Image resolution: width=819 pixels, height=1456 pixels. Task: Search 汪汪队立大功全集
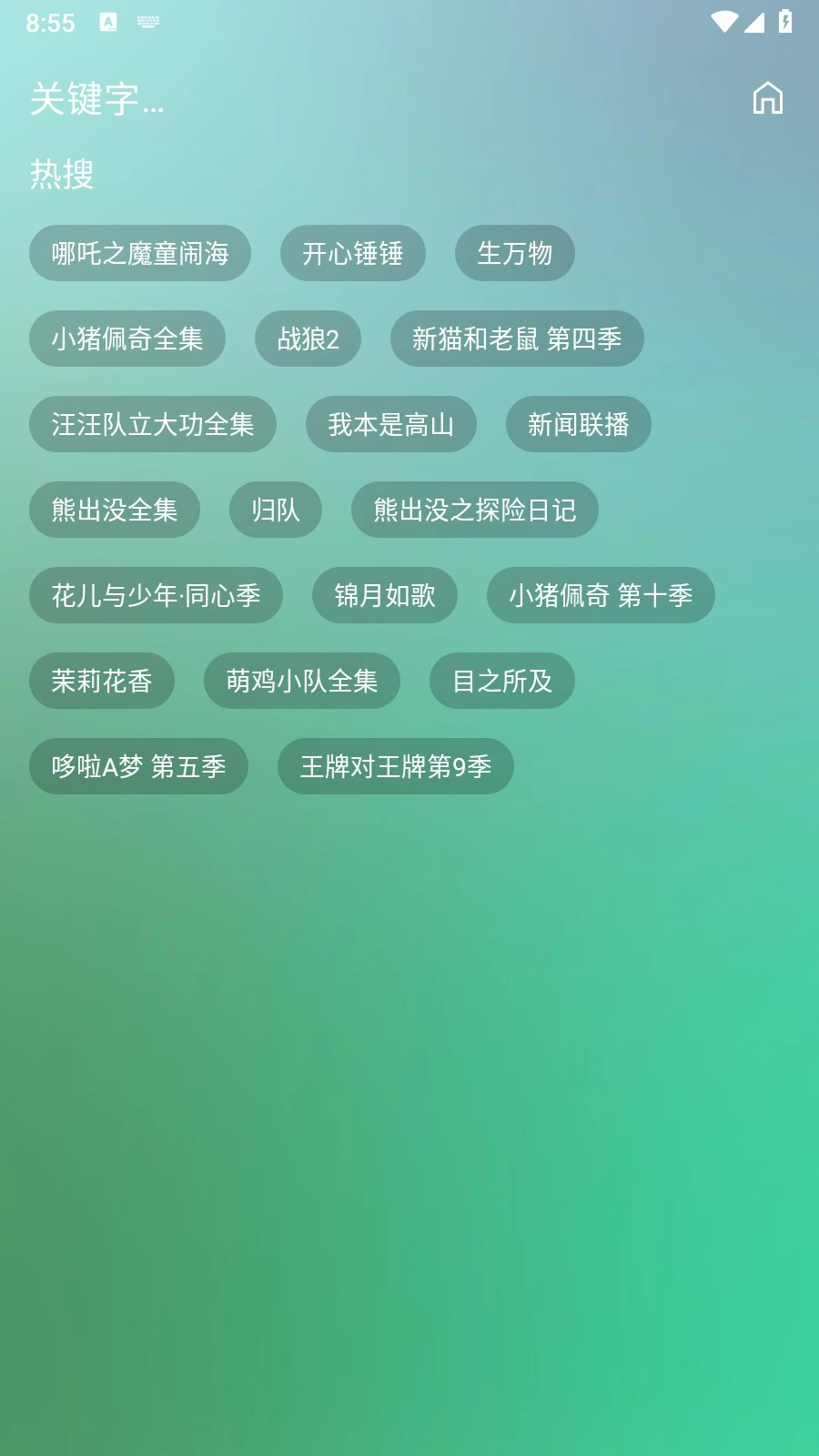pyautogui.click(x=153, y=424)
